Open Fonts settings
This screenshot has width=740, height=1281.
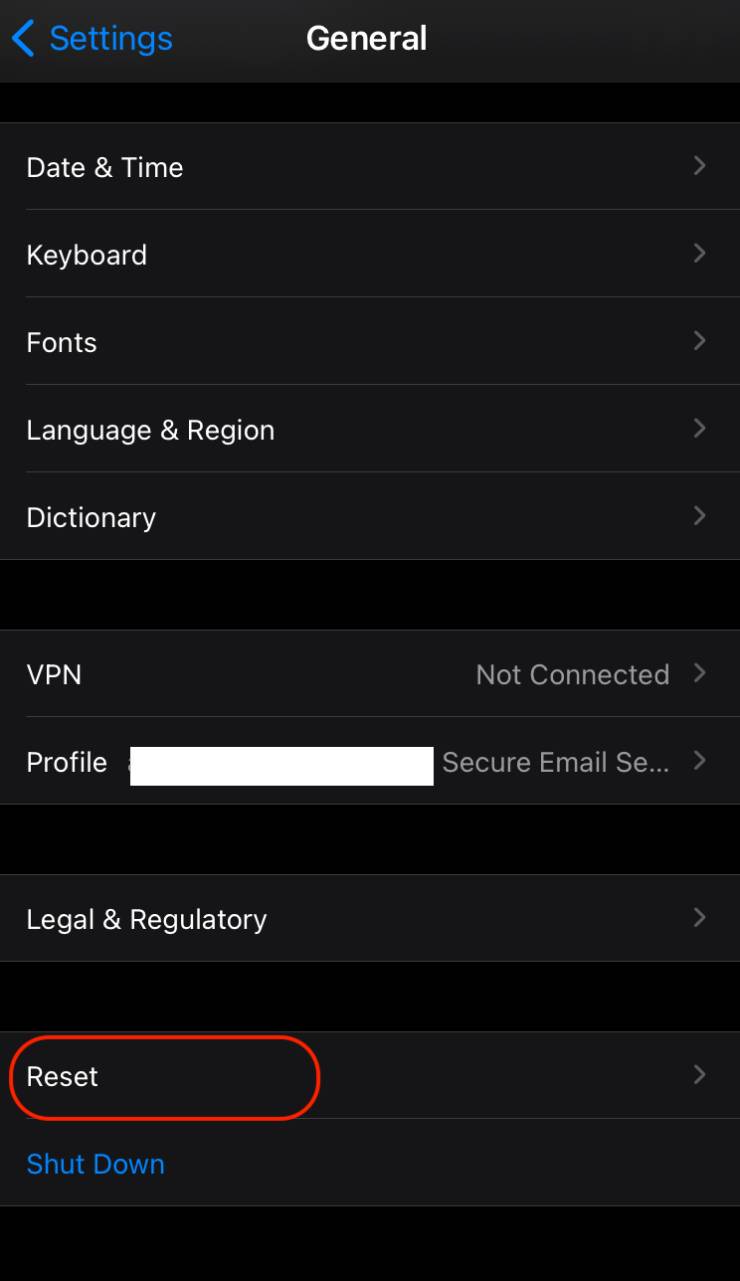[62, 342]
